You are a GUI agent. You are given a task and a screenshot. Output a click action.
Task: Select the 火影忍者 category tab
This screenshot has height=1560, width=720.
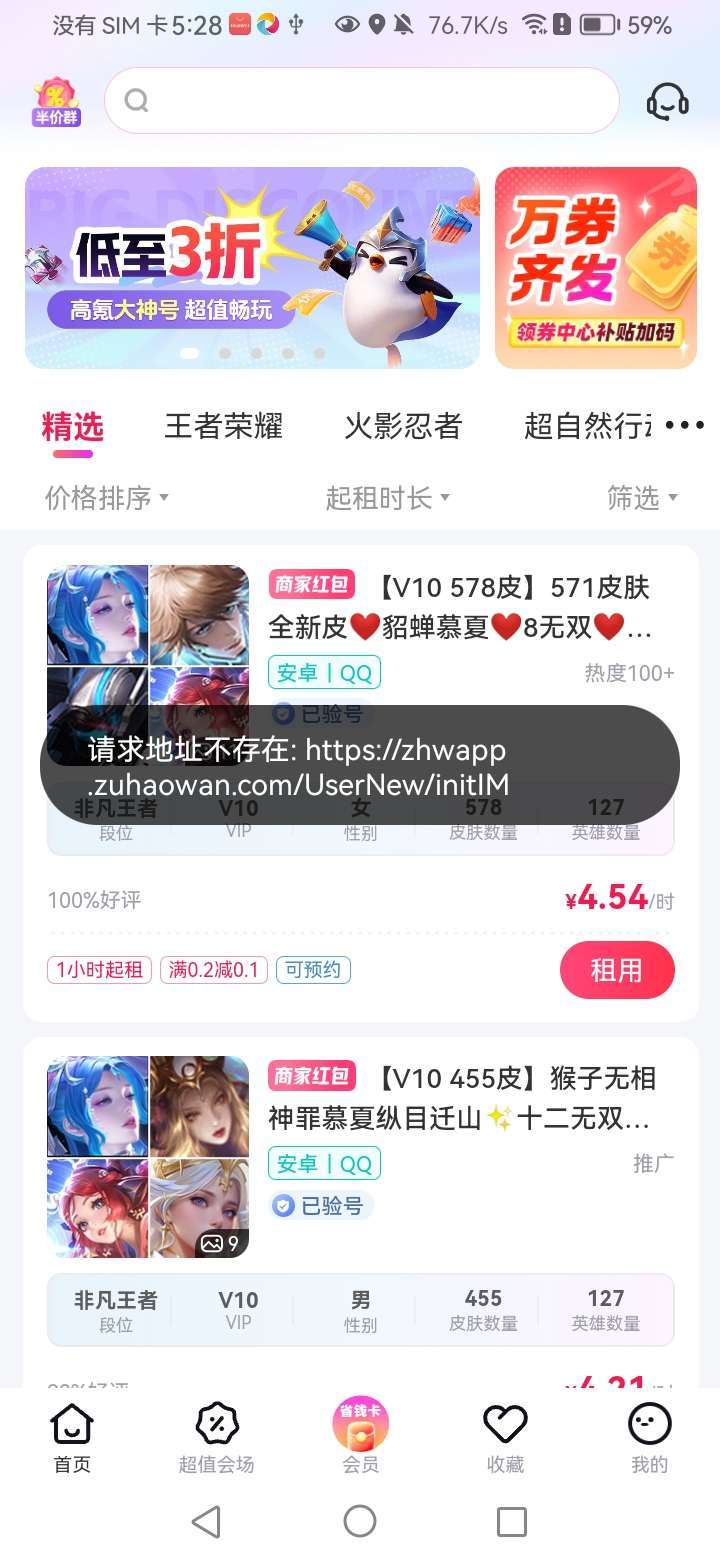point(403,427)
